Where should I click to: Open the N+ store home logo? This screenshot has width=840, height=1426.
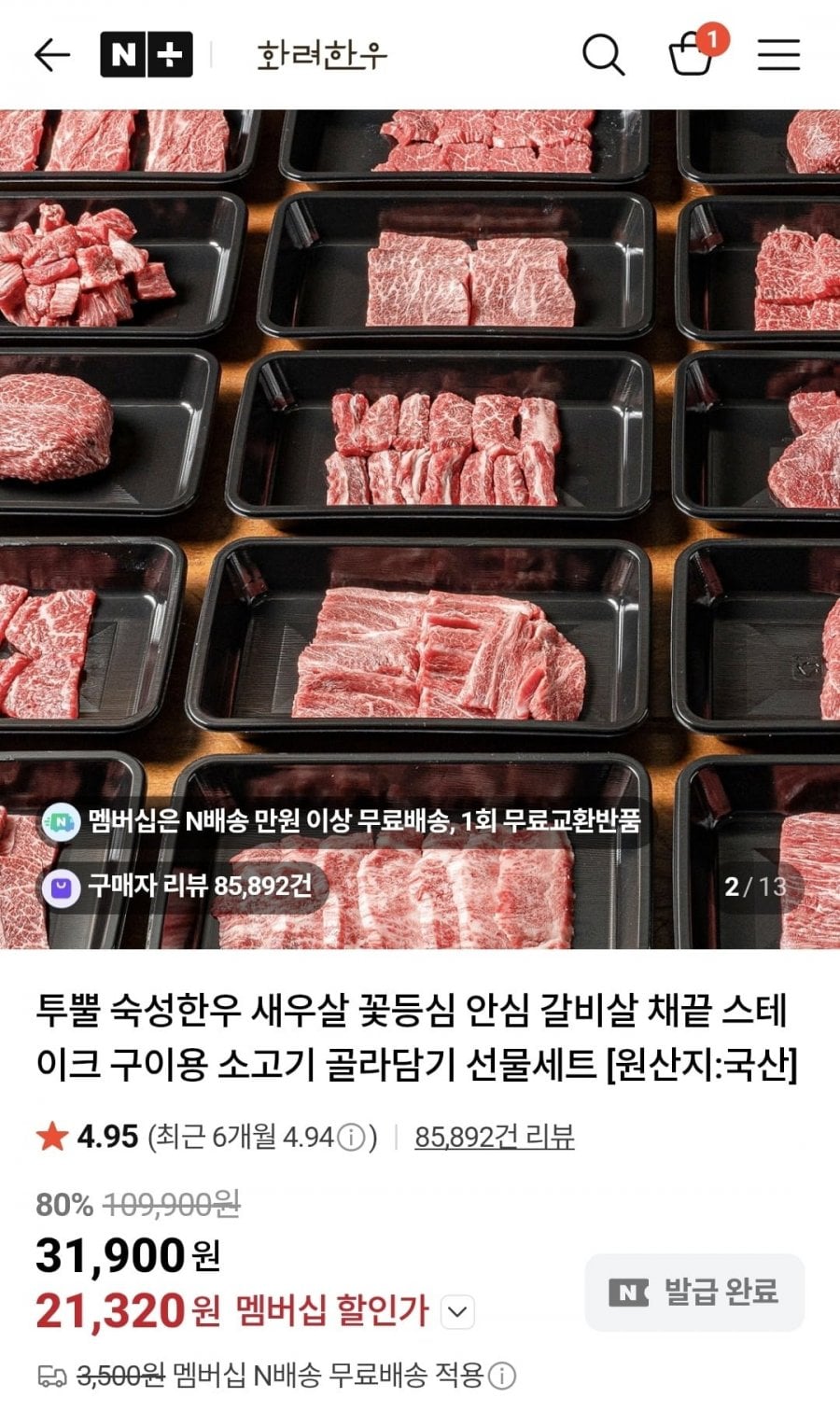pyautogui.click(x=147, y=56)
